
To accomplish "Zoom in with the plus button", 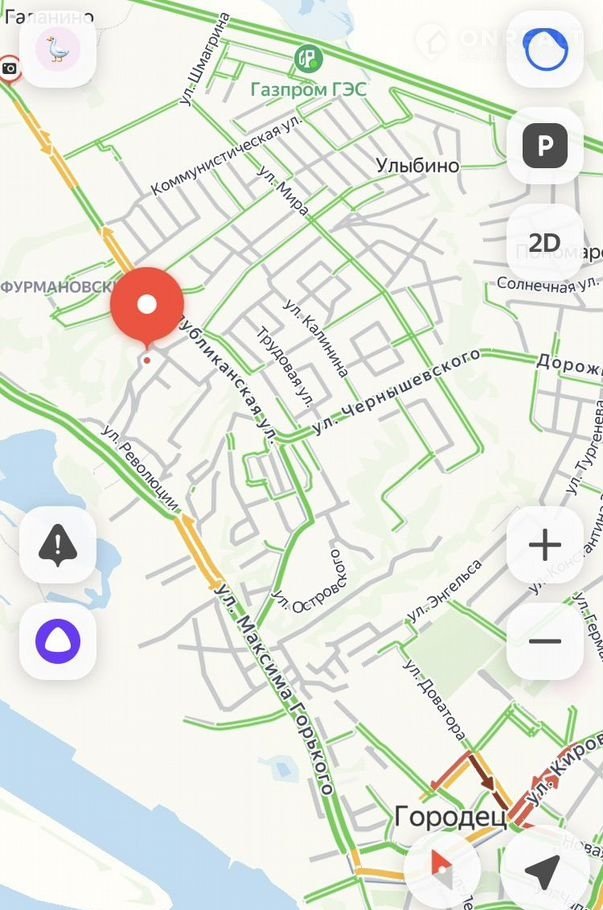I will (545, 546).
